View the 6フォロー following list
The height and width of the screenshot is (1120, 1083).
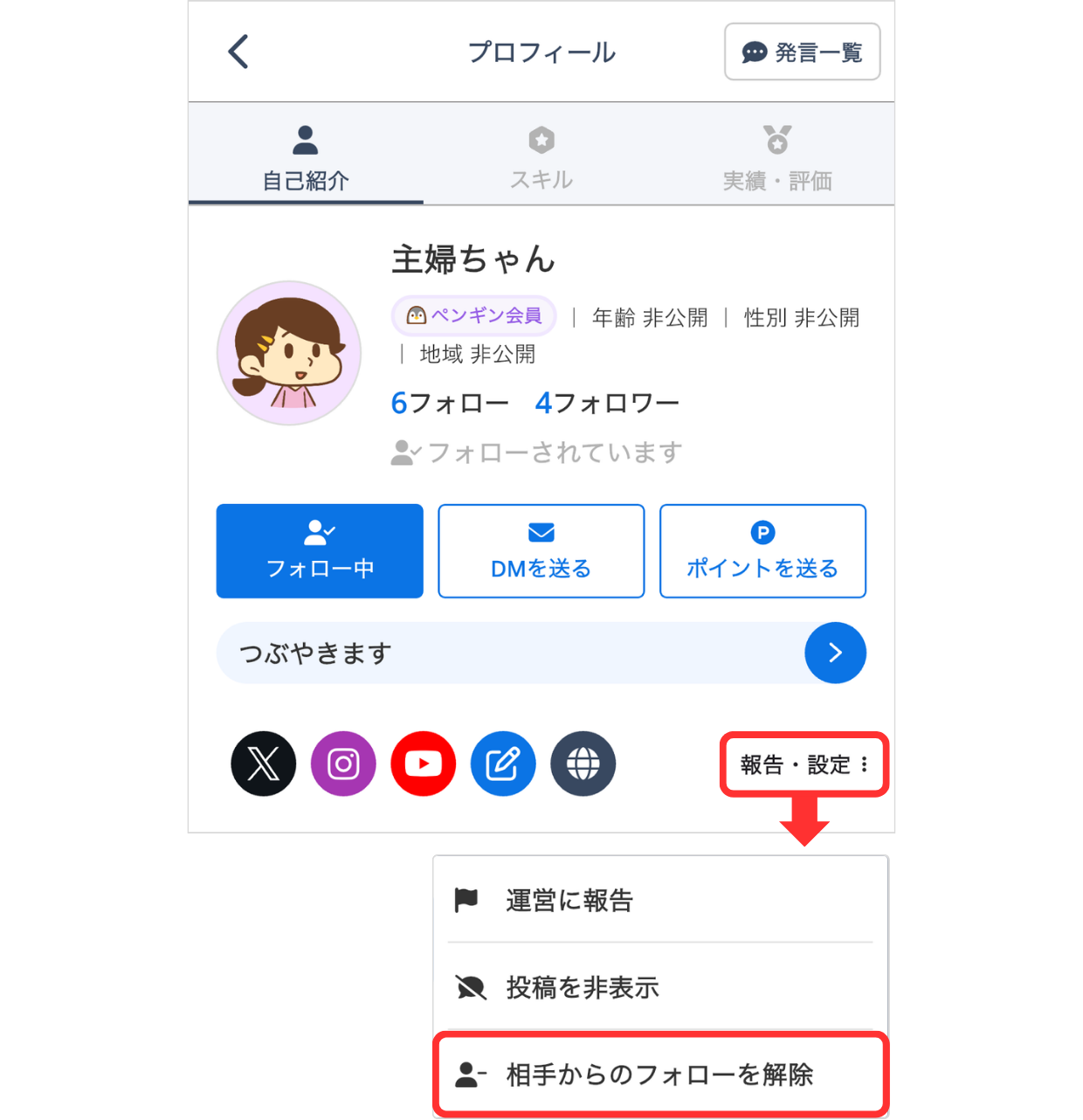[x=449, y=403]
